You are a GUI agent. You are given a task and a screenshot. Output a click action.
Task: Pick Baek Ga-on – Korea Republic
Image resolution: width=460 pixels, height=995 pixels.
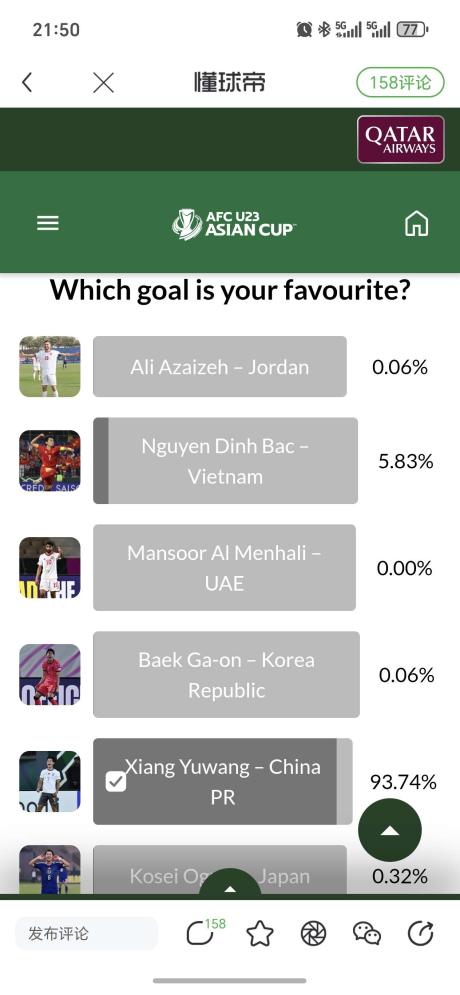pyautogui.click(x=226, y=675)
